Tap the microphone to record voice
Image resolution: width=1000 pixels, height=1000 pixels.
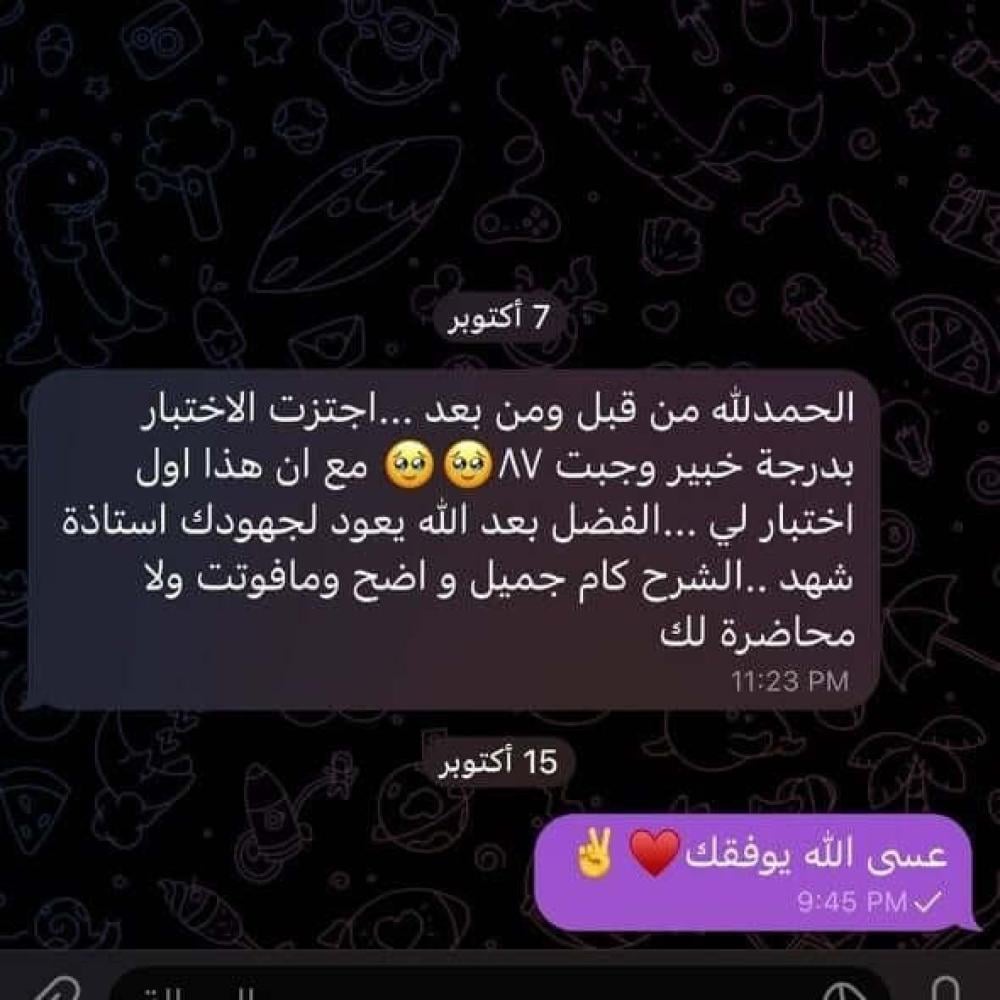pos(945,988)
